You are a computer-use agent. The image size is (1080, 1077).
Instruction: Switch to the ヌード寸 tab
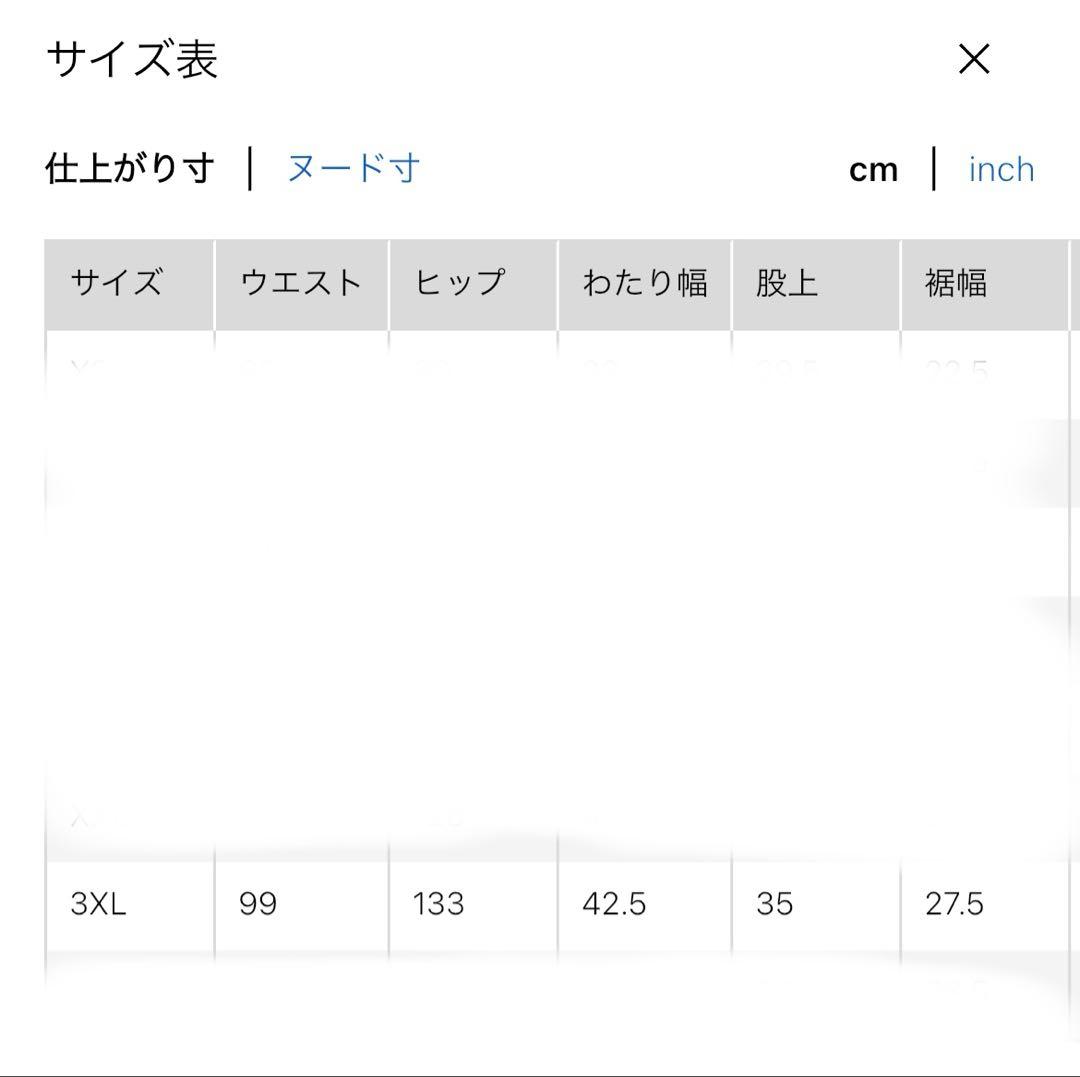tap(353, 168)
